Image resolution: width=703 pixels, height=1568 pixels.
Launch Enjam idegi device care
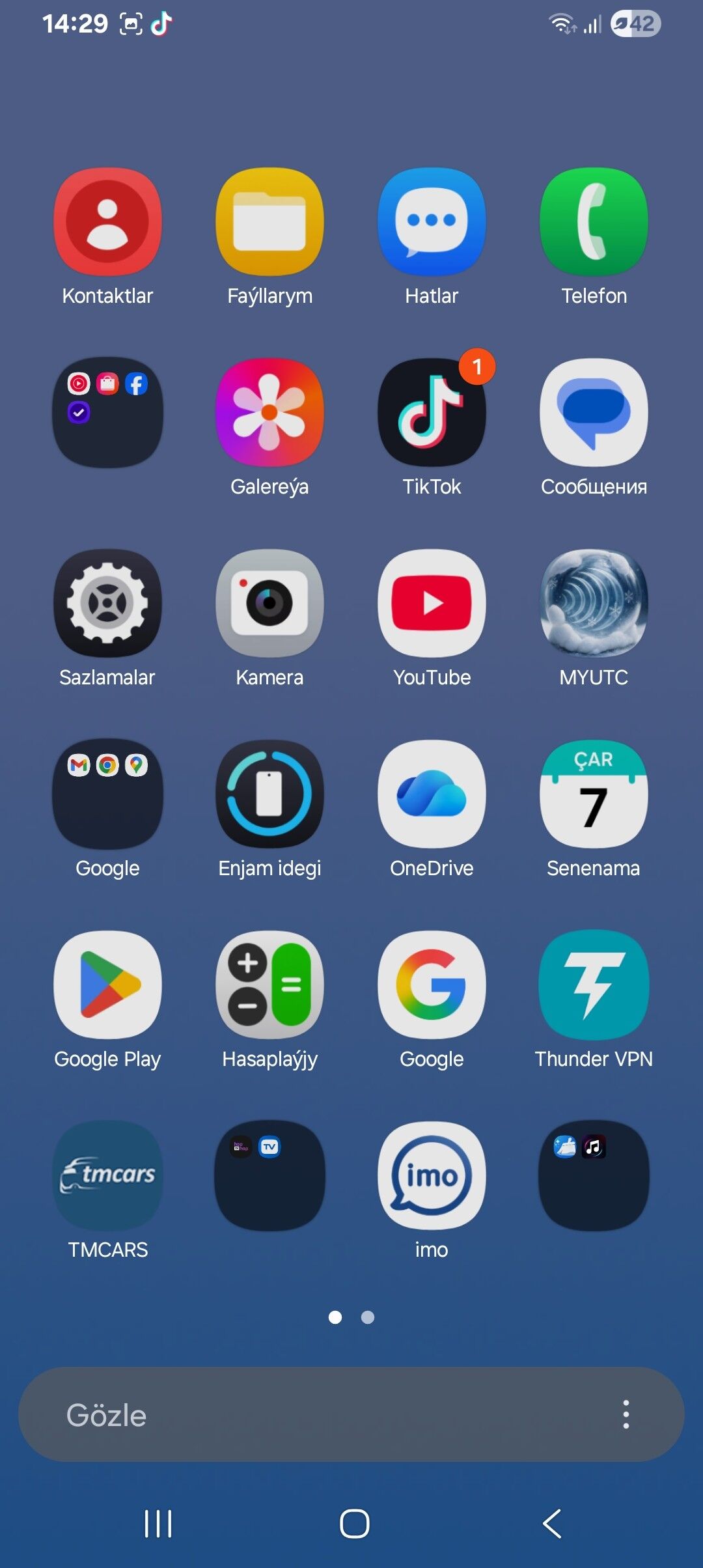coord(269,794)
